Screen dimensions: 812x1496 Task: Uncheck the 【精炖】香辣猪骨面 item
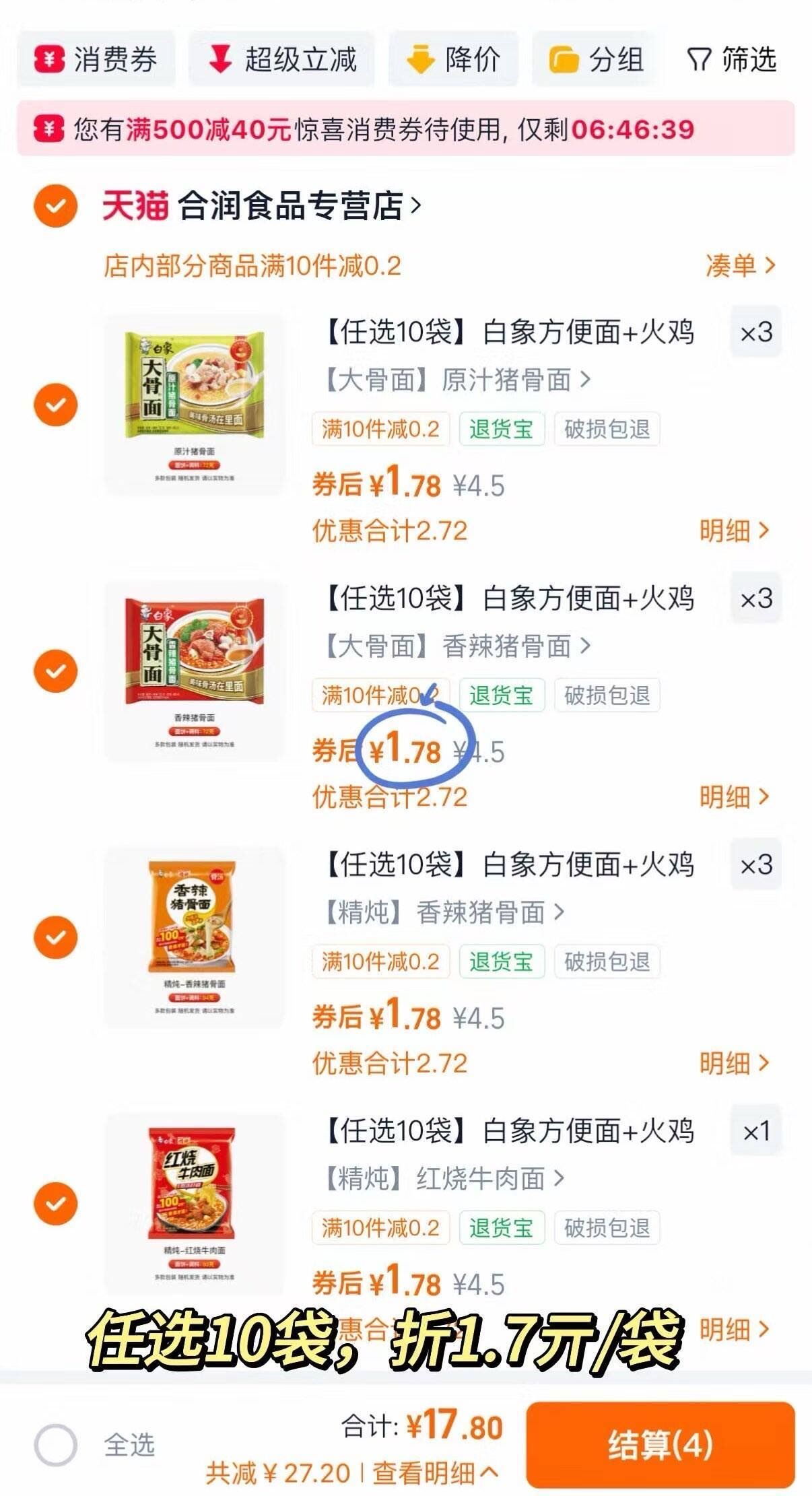coord(56,937)
